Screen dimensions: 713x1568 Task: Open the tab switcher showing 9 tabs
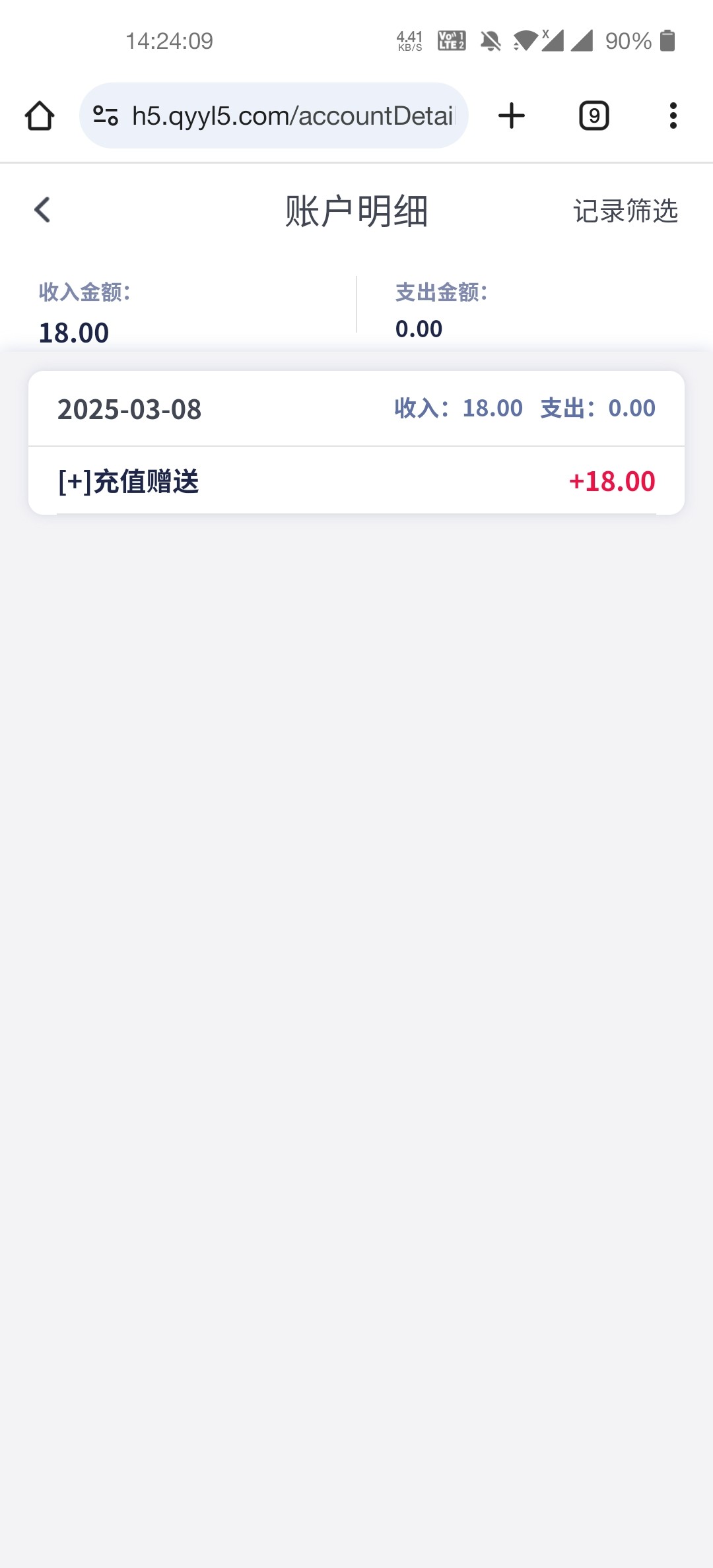click(x=594, y=115)
